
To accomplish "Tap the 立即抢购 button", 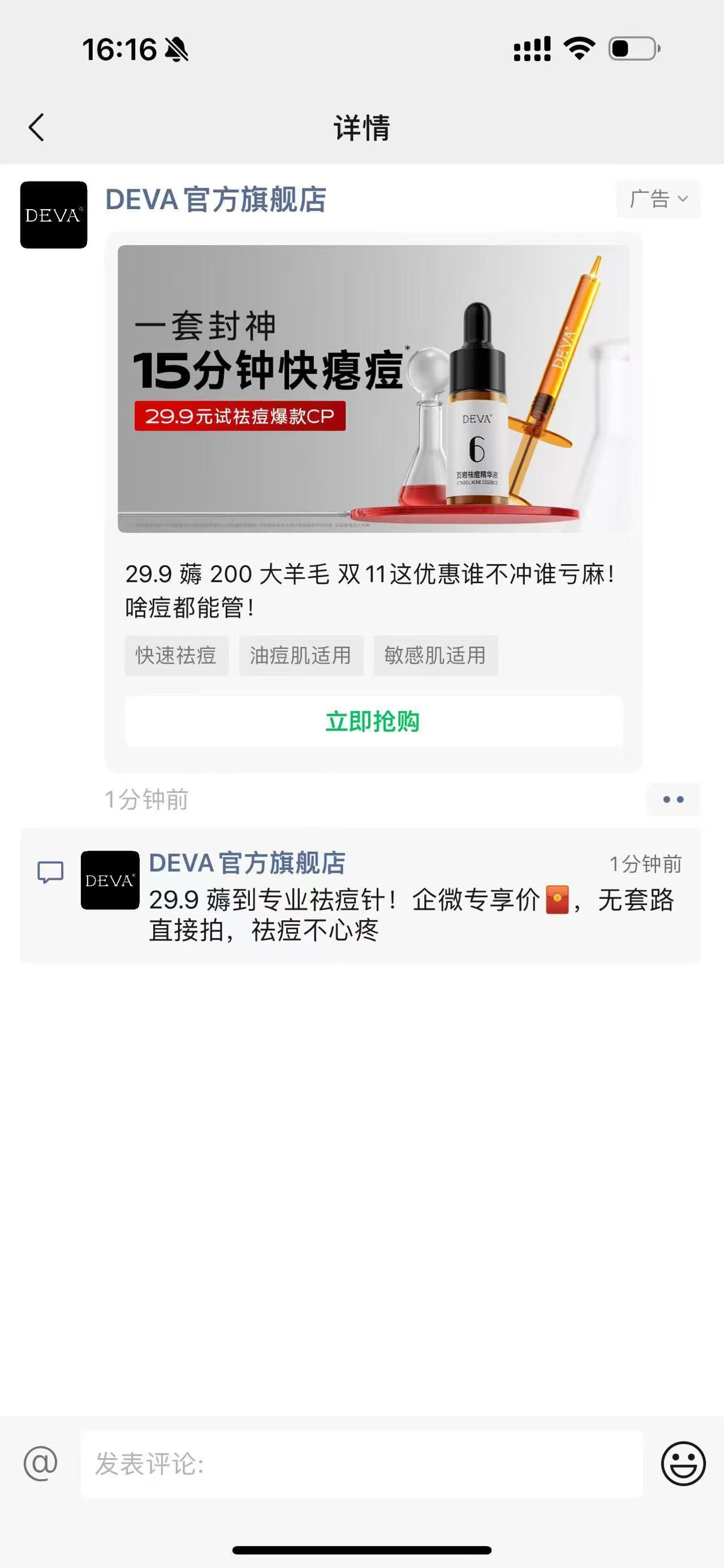I will point(373,721).
